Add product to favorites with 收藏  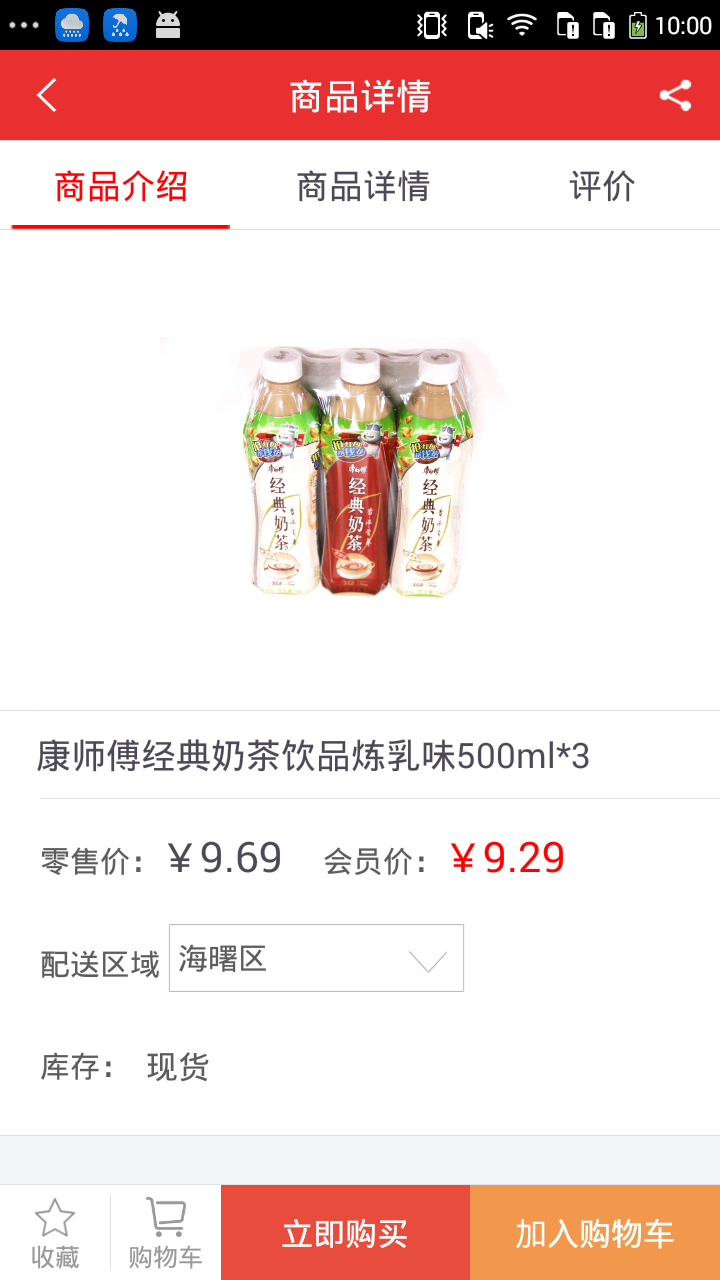pos(55,1234)
